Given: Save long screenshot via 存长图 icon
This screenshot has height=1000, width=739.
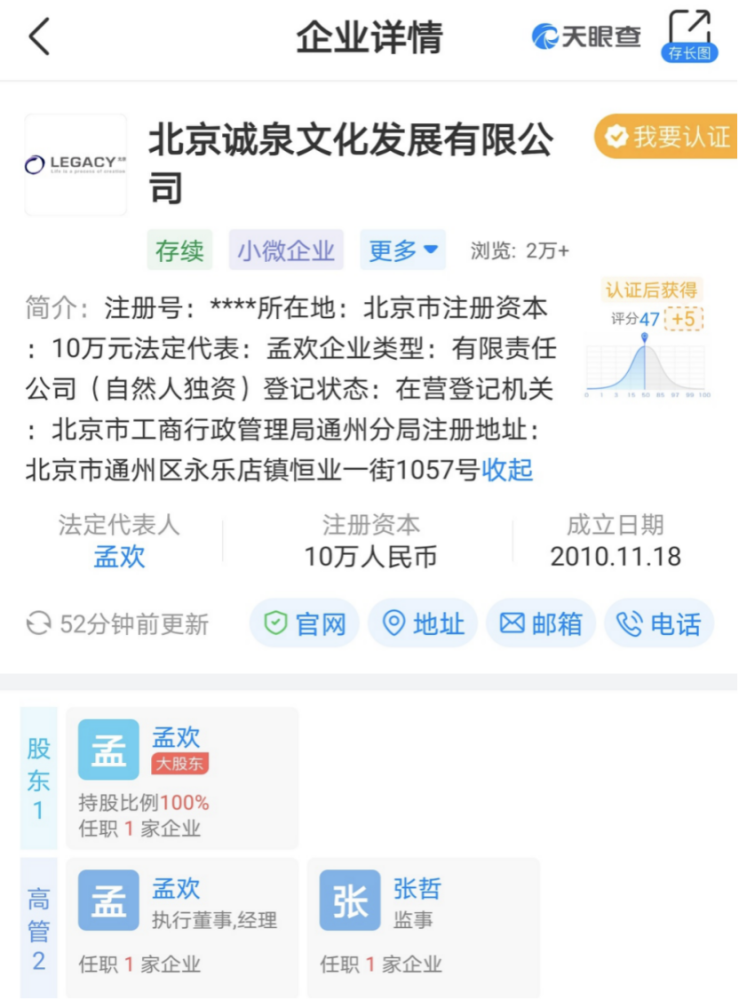Looking at the screenshot, I should click(x=689, y=36).
